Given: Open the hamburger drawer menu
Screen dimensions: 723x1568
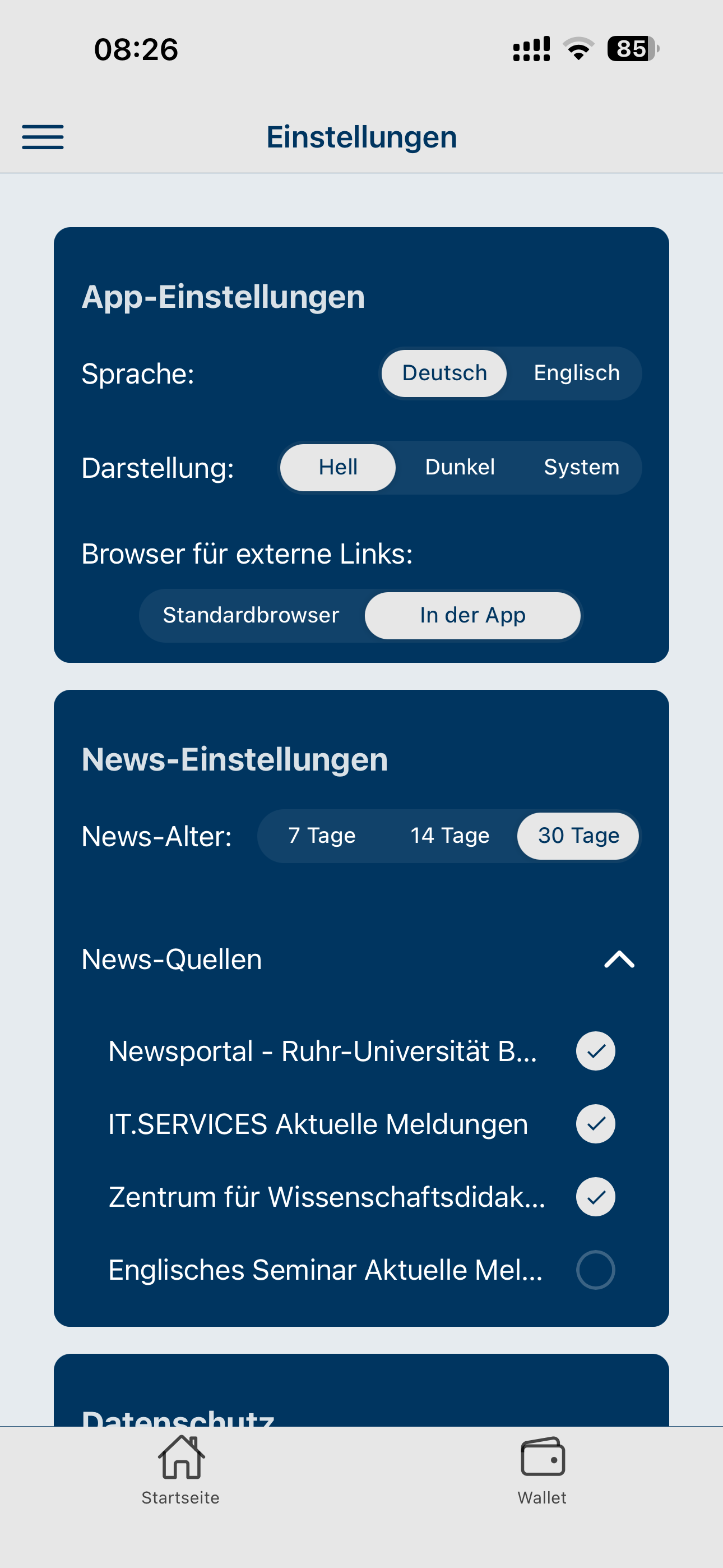Looking at the screenshot, I should (x=43, y=137).
